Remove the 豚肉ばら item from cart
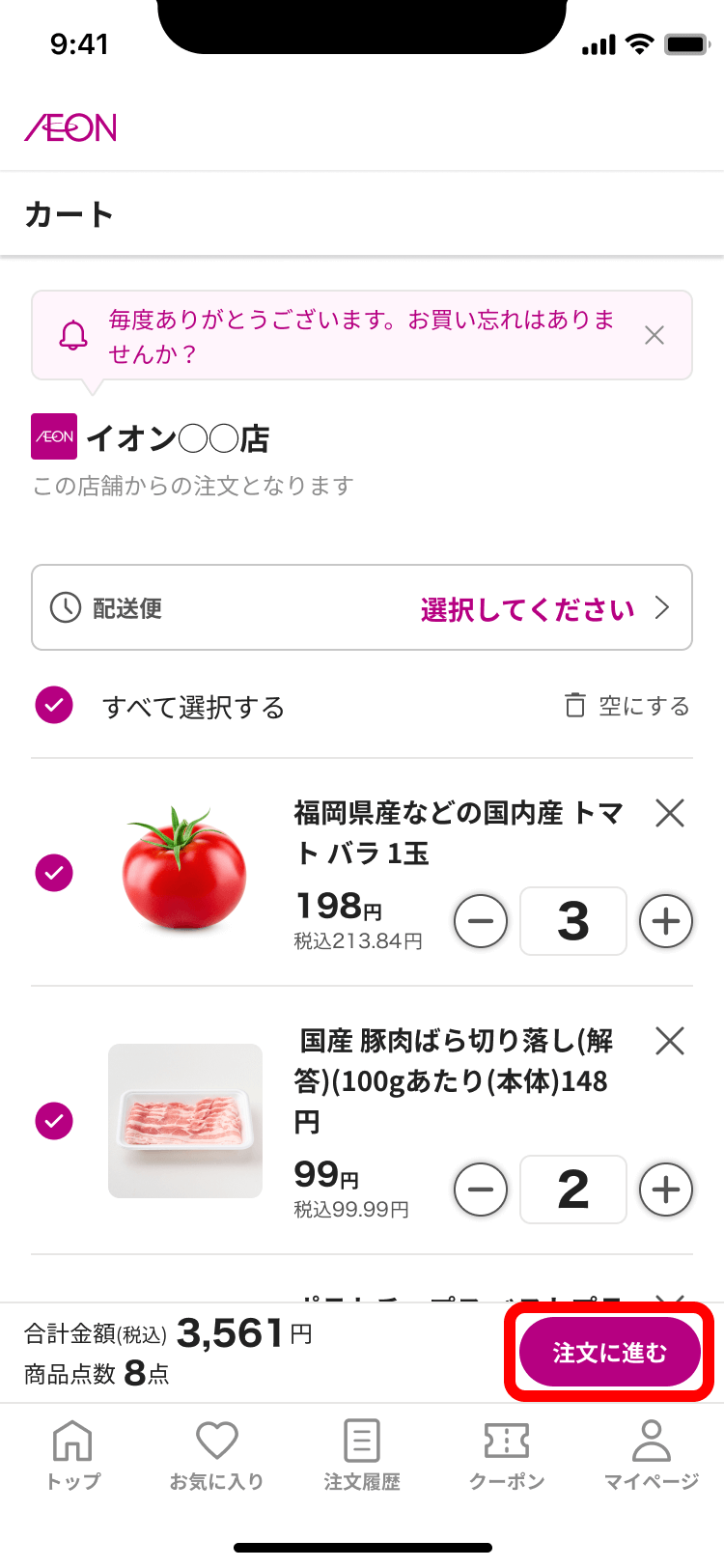Viewport: 724px width, 1568px height. click(670, 1041)
